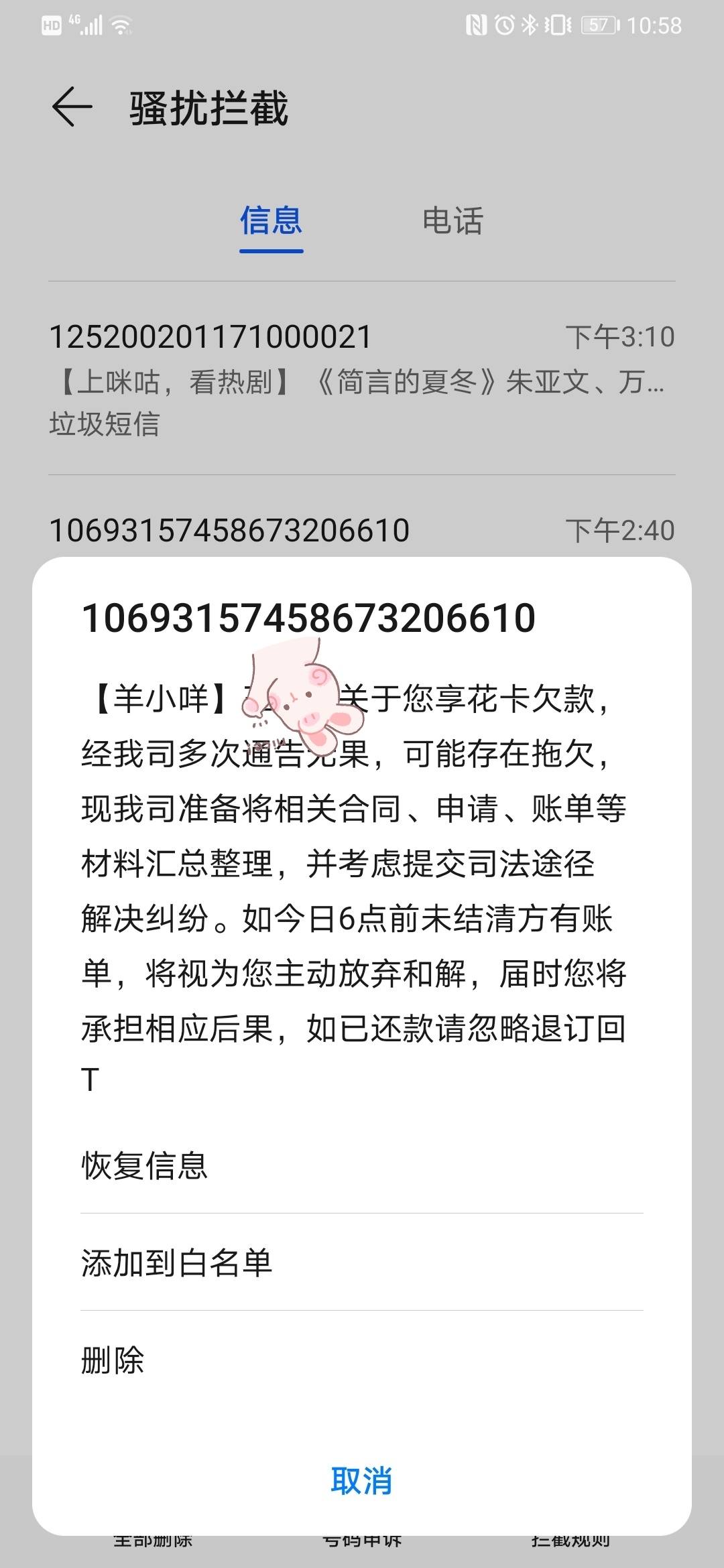Tap 删除 to delete the blocked message

click(x=362, y=1360)
